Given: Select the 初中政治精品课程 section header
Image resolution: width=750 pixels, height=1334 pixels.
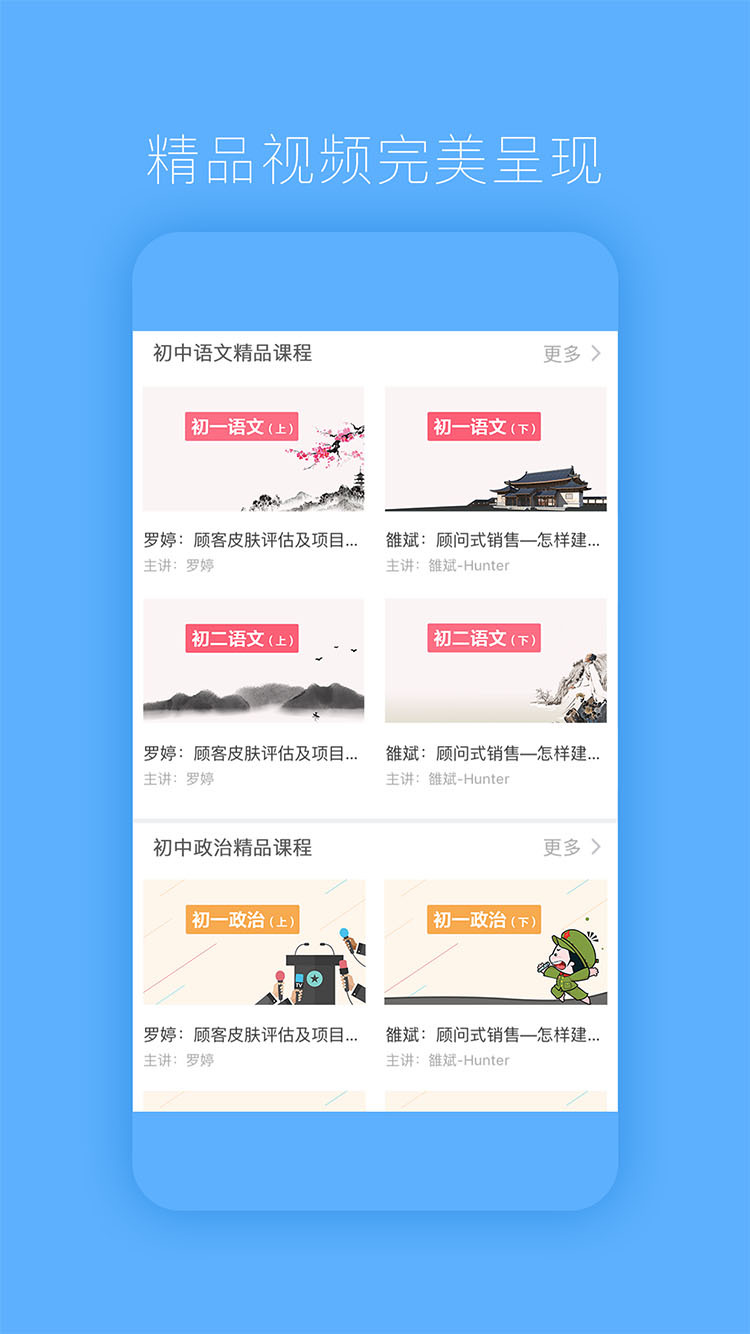Looking at the screenshot, I should point(232,846).
